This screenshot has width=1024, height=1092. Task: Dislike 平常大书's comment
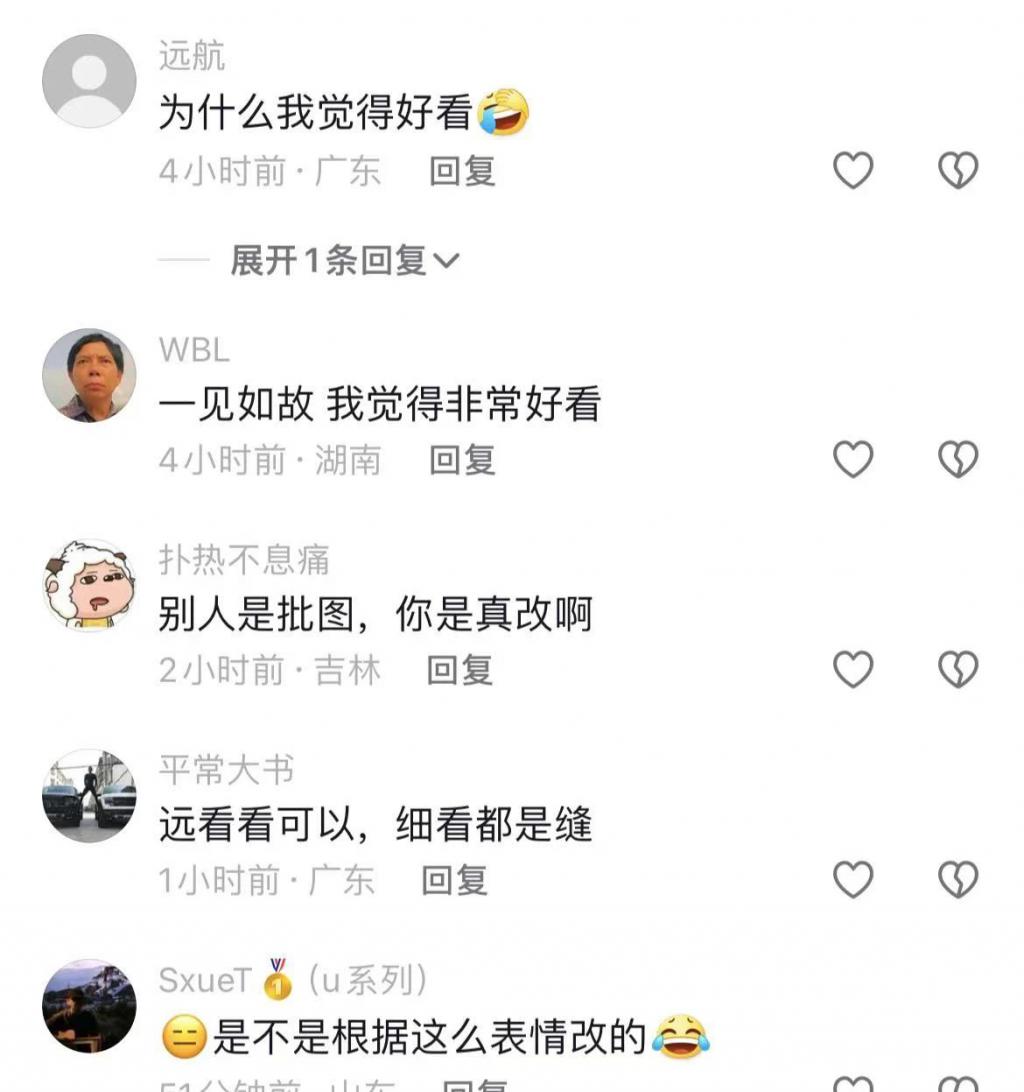coord(957,880)
